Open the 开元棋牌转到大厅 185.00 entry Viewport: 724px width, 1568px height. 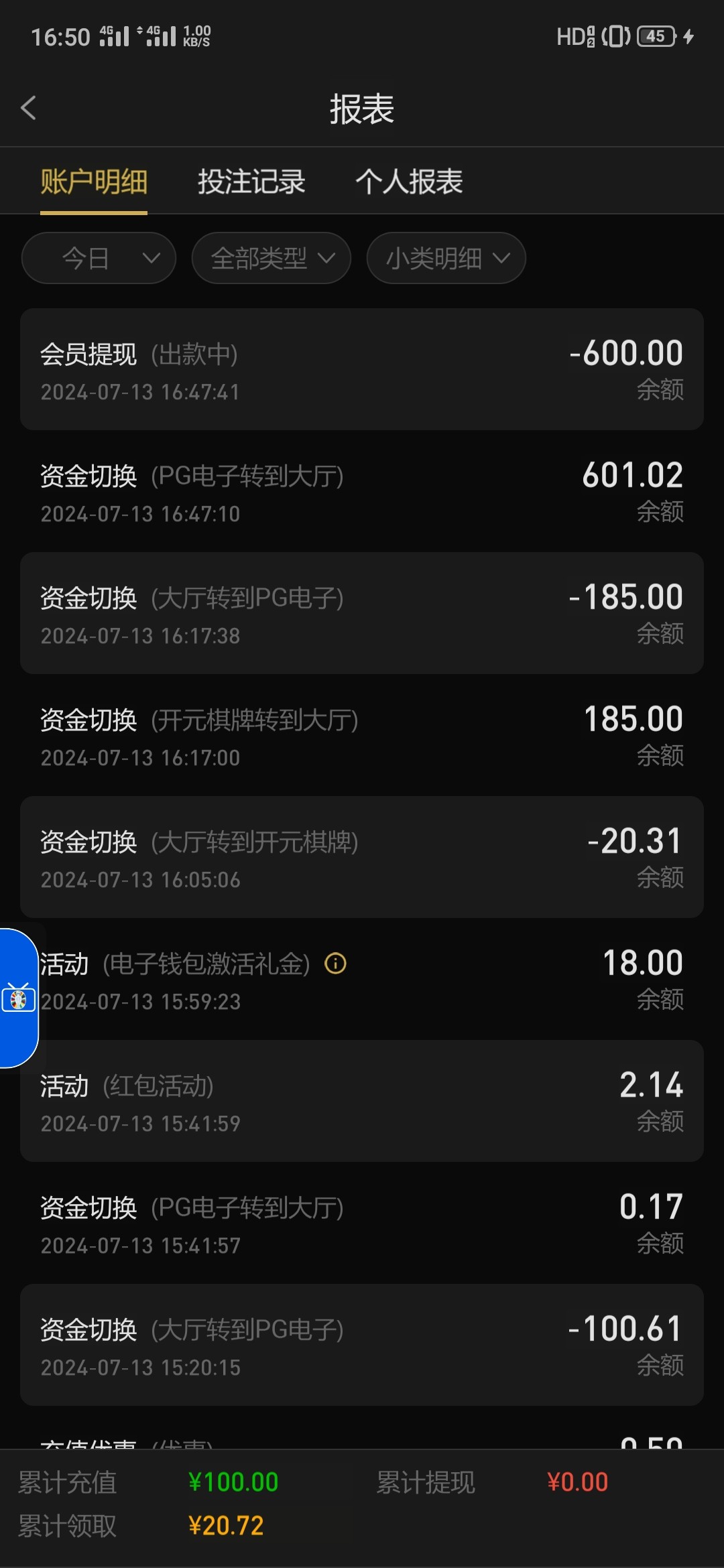(362, 735)
